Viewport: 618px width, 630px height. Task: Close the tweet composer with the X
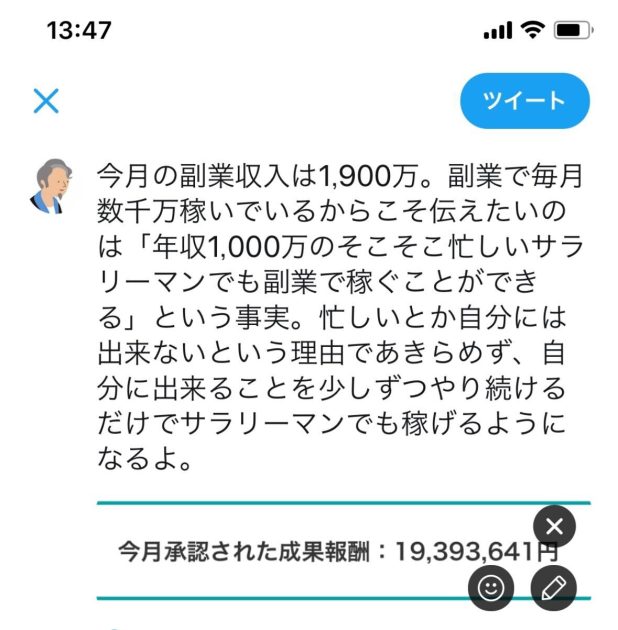[x=46, y=101]
